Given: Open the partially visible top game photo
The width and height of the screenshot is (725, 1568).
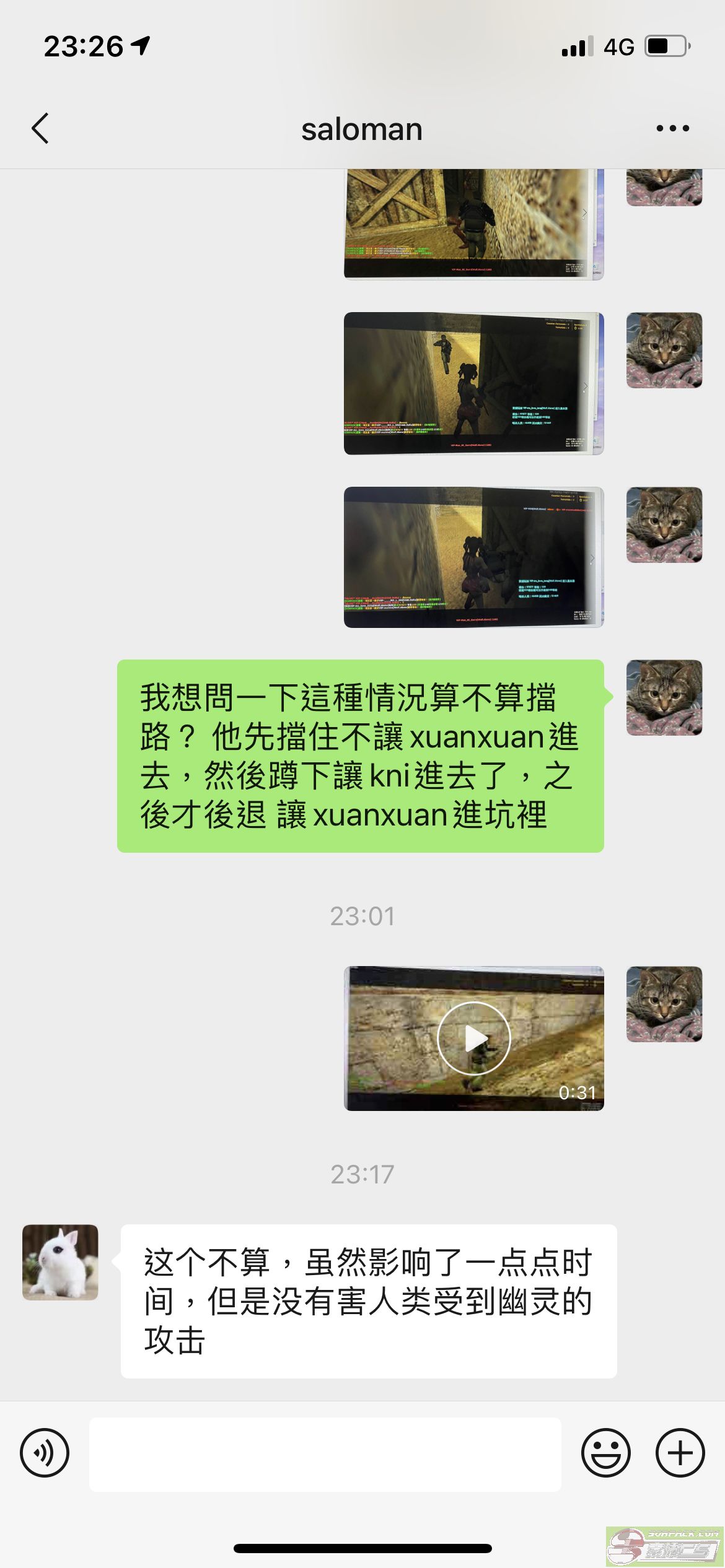Looking at the screenshot, I should pos(474,224).
